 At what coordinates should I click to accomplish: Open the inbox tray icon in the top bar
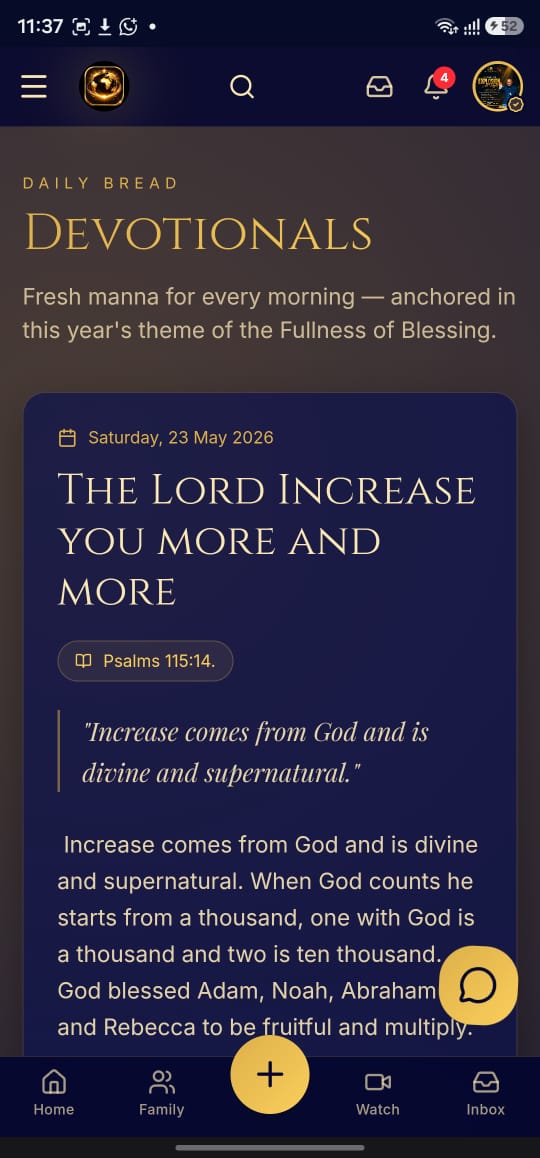(380, 87)
